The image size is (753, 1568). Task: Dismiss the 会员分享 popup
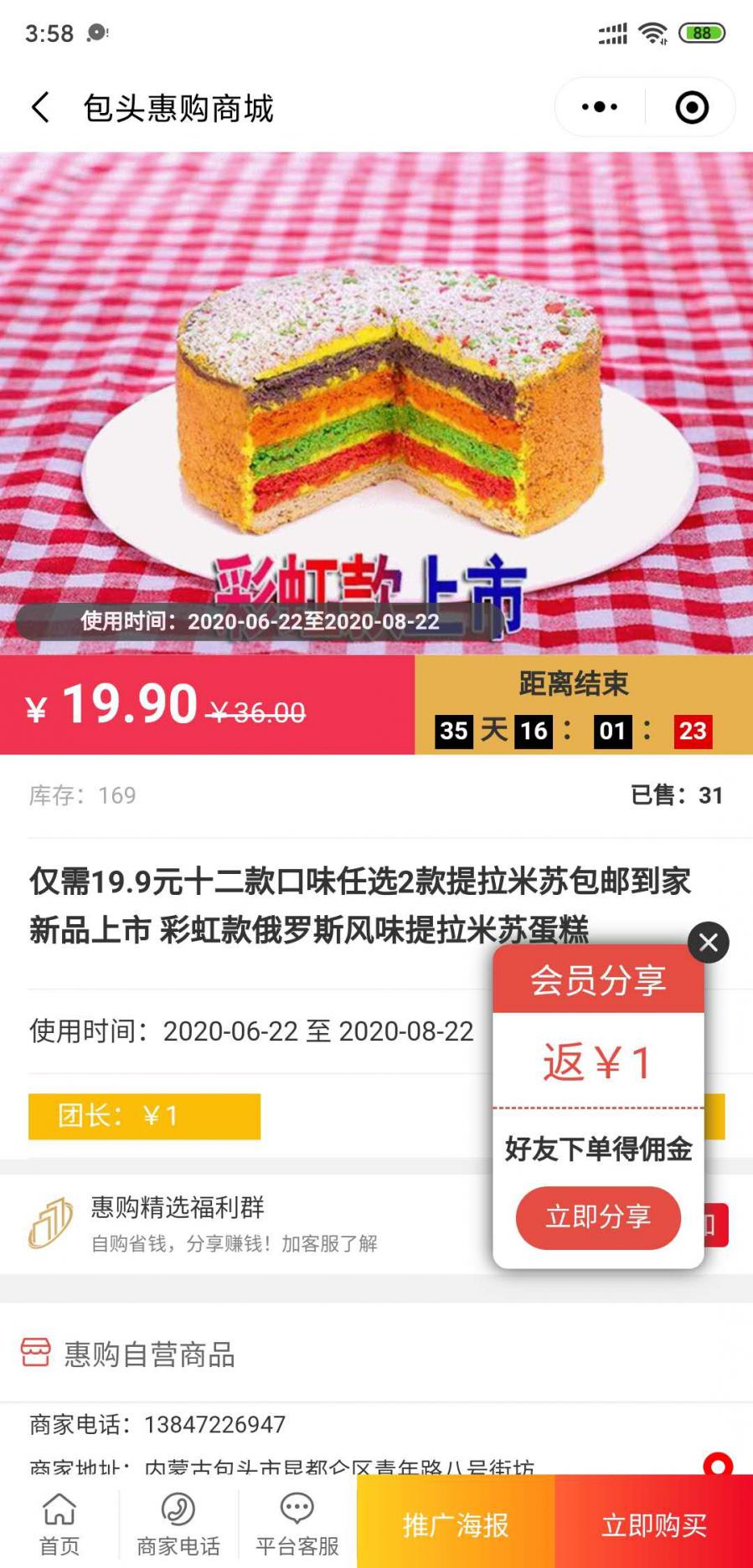[x=708, y=943]
